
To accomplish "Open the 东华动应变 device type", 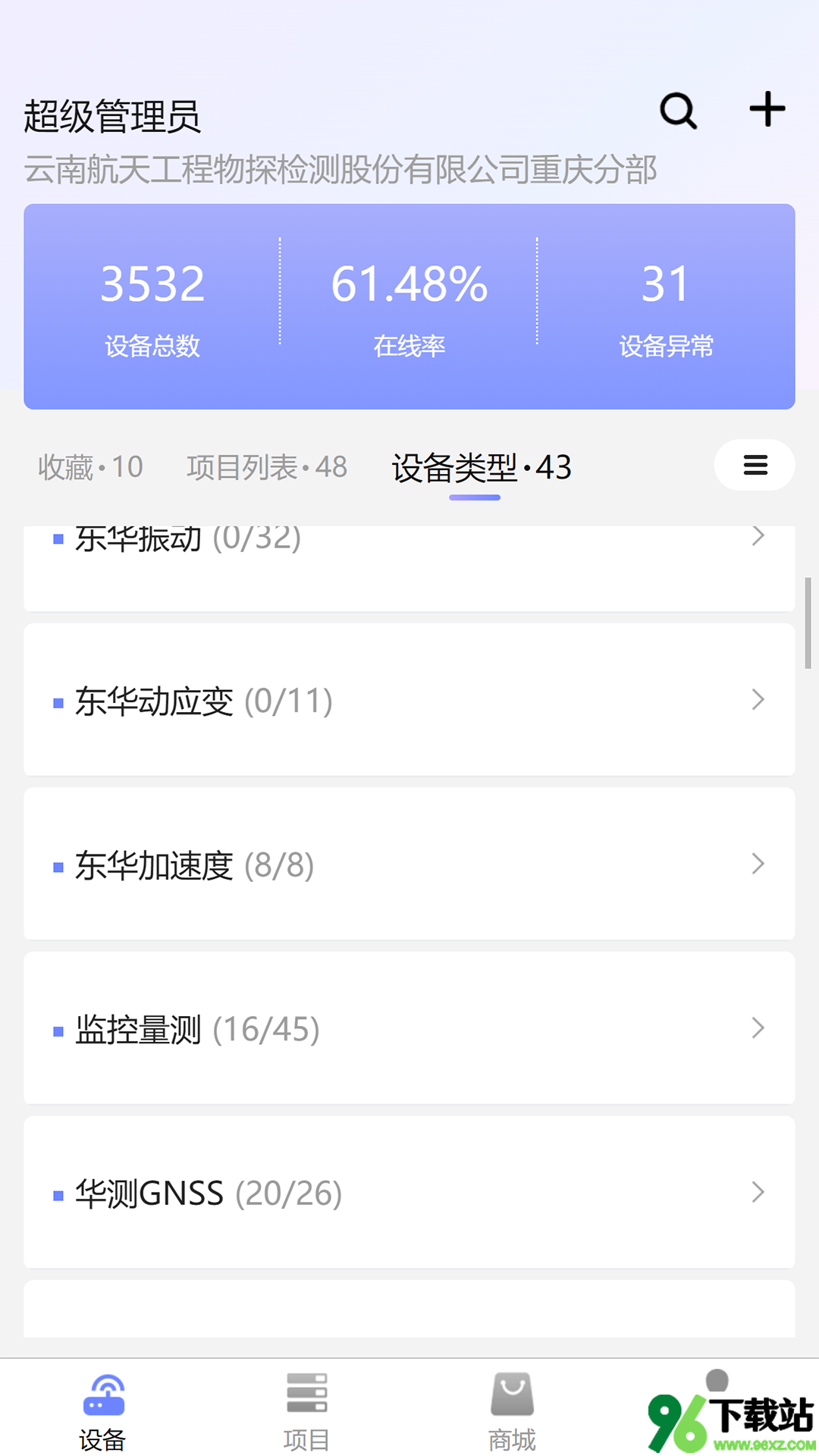I will coord(409,700).
